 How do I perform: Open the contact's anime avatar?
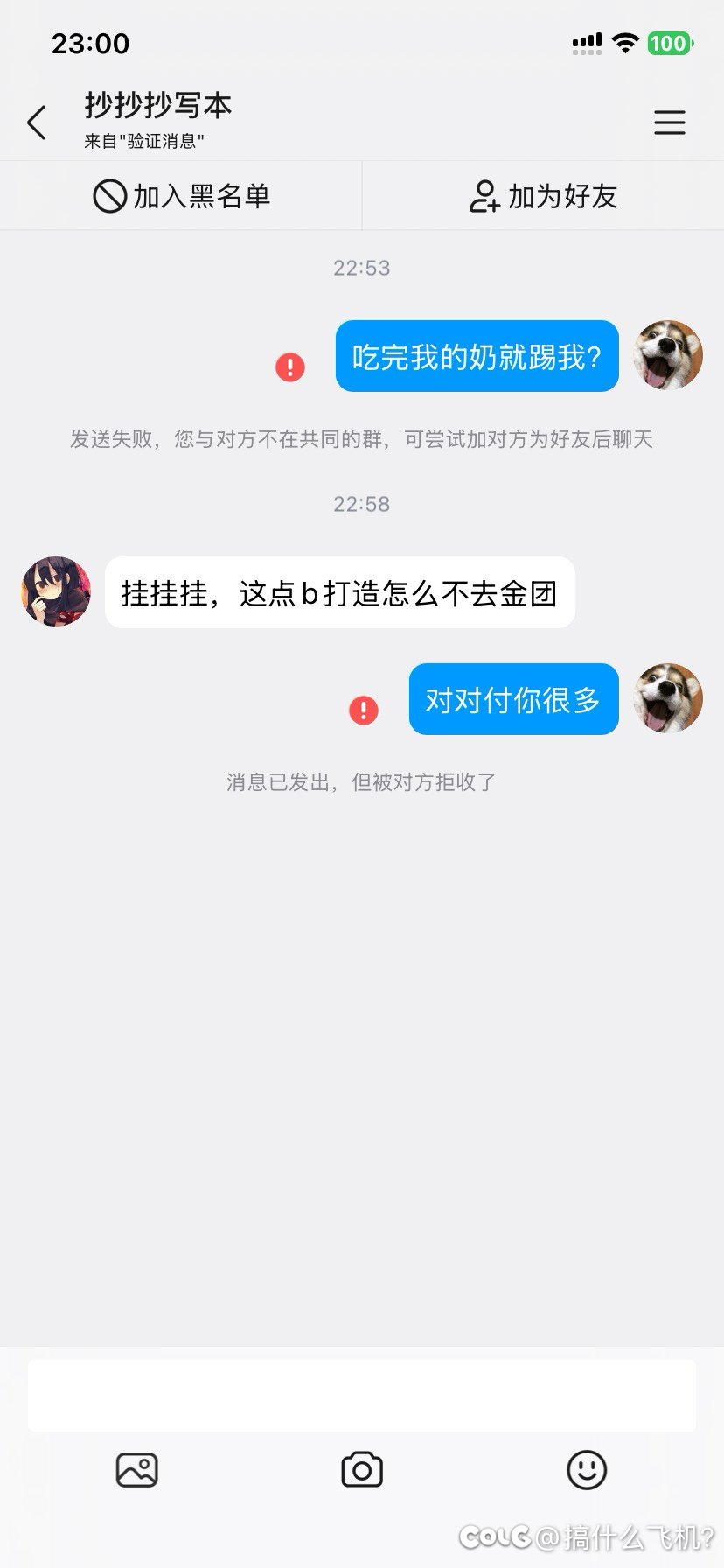pos(54,591)
